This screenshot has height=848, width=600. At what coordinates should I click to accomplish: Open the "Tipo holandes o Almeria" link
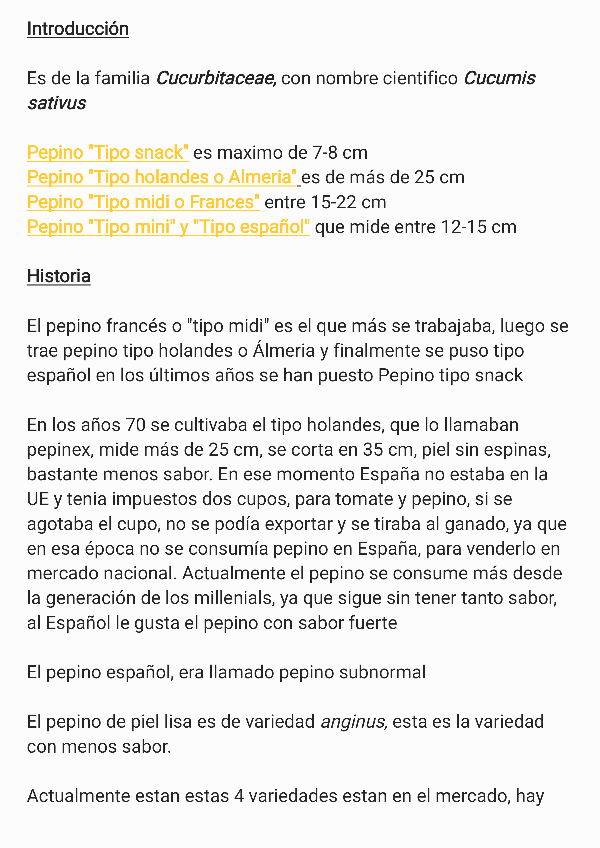click(162, 178)
